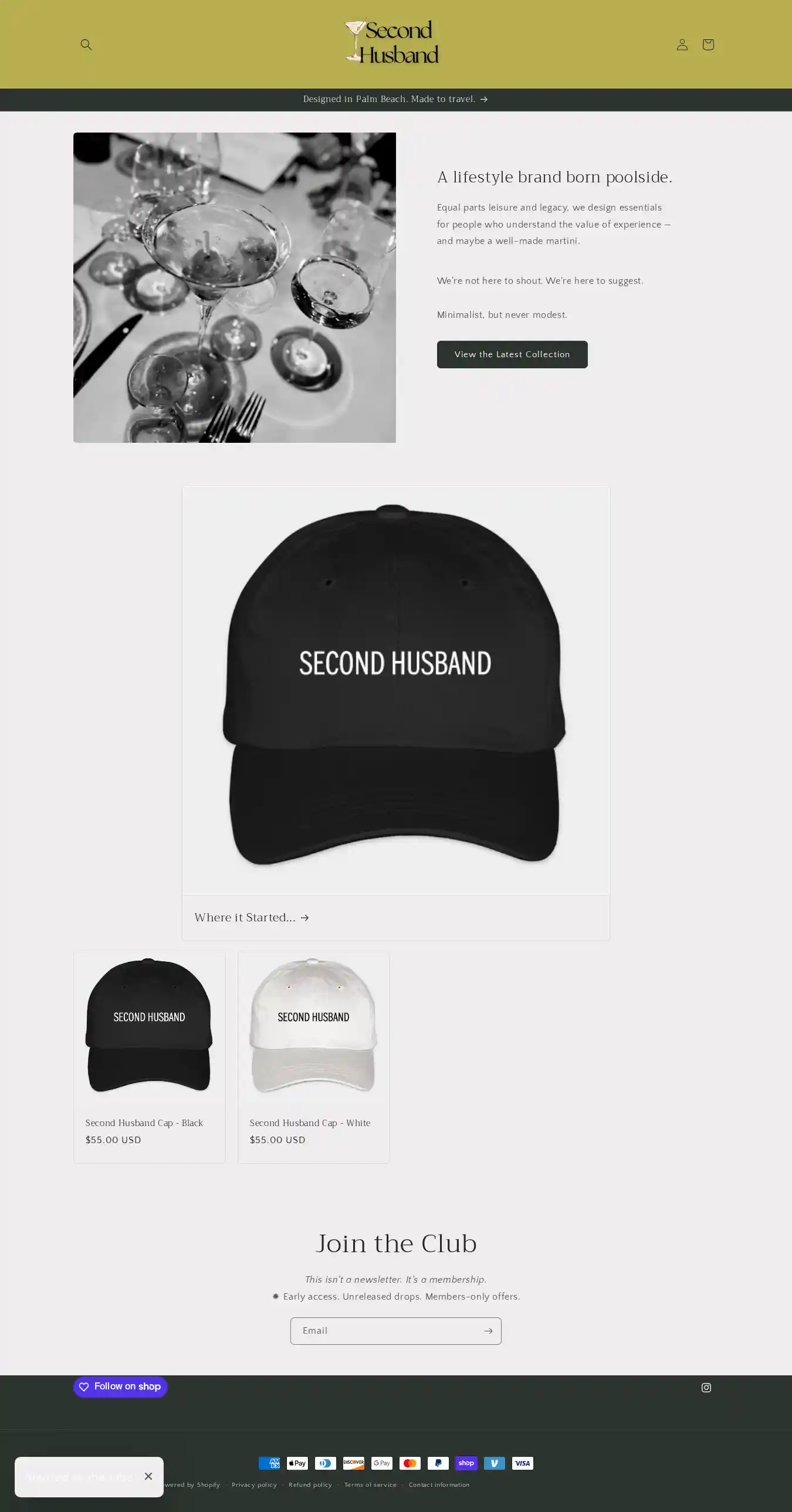Screen dimensions: 792x1512
Task: Open Second Husband Cap - Black product
Action: 144,1123
